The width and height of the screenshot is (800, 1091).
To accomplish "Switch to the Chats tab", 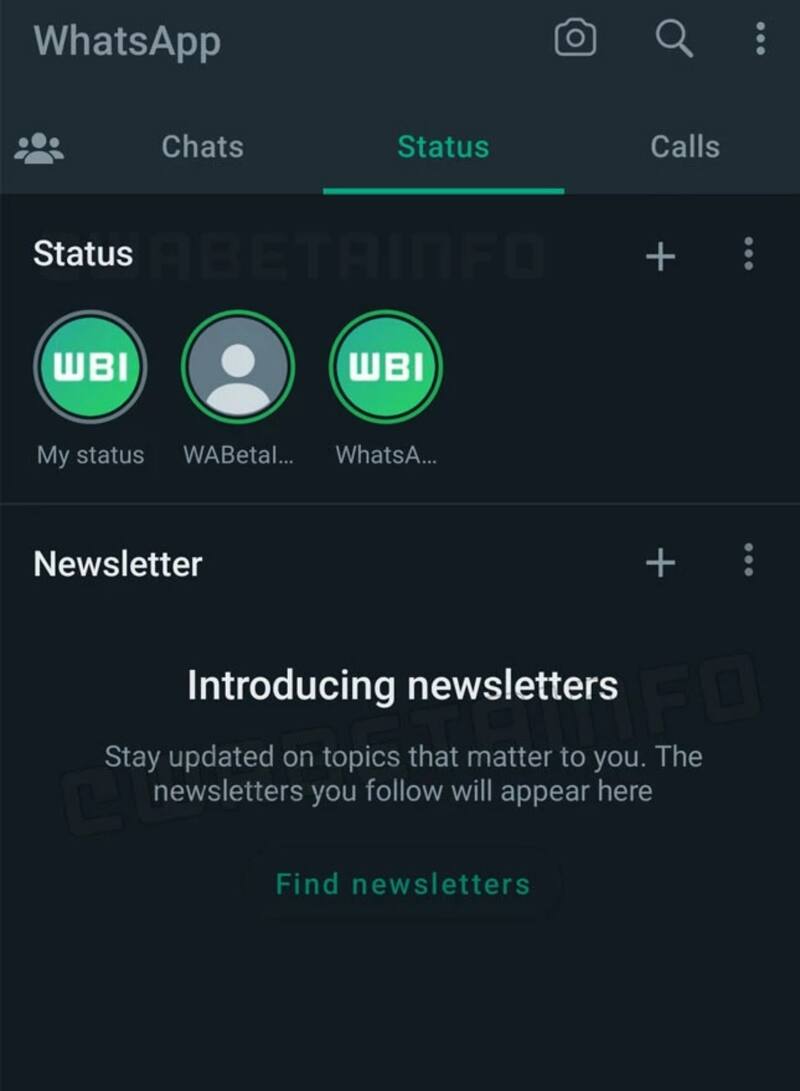I will 202,147.
